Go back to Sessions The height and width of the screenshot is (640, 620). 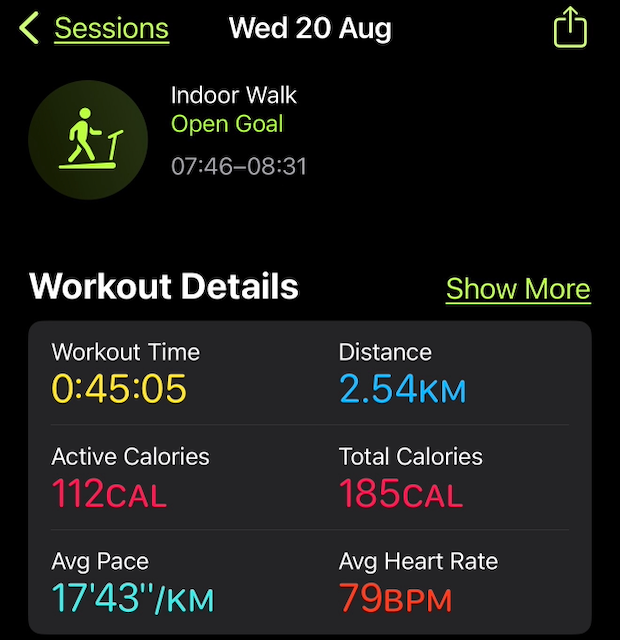tap(96, 29)
